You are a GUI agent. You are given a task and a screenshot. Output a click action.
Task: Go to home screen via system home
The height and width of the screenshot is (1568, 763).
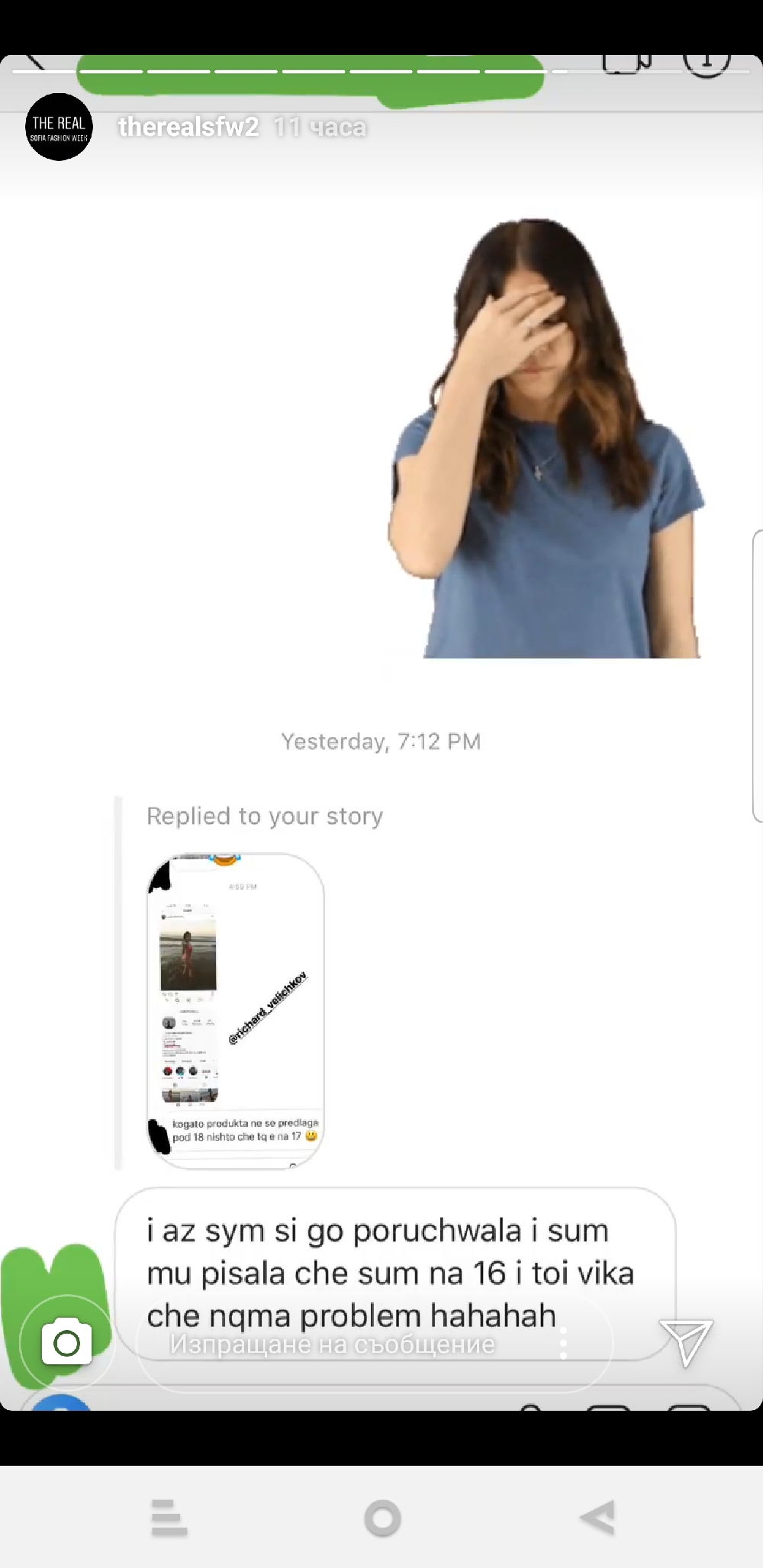[x=382, y=1518]
